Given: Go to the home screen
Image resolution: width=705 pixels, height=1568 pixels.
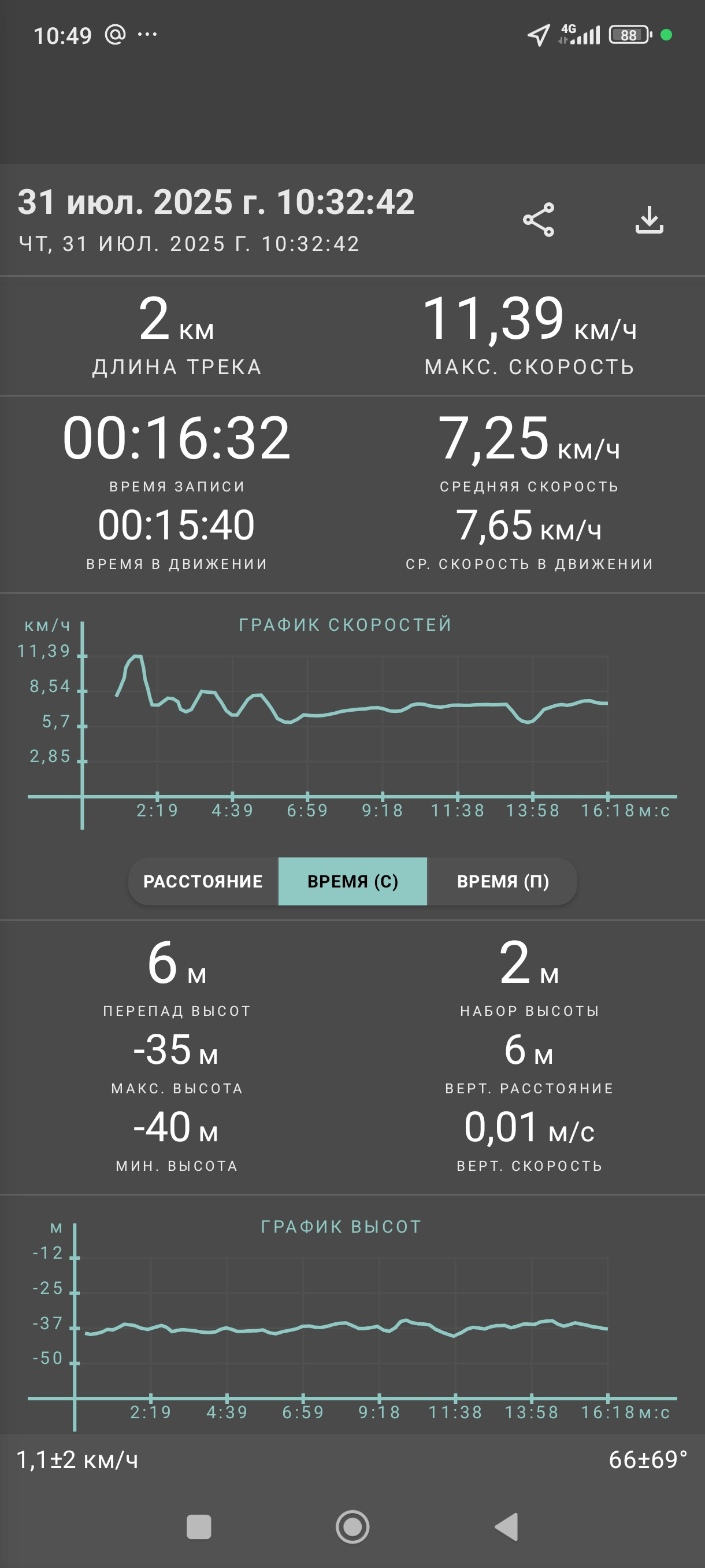Looking at the screenshot, I should [352, 1526].
